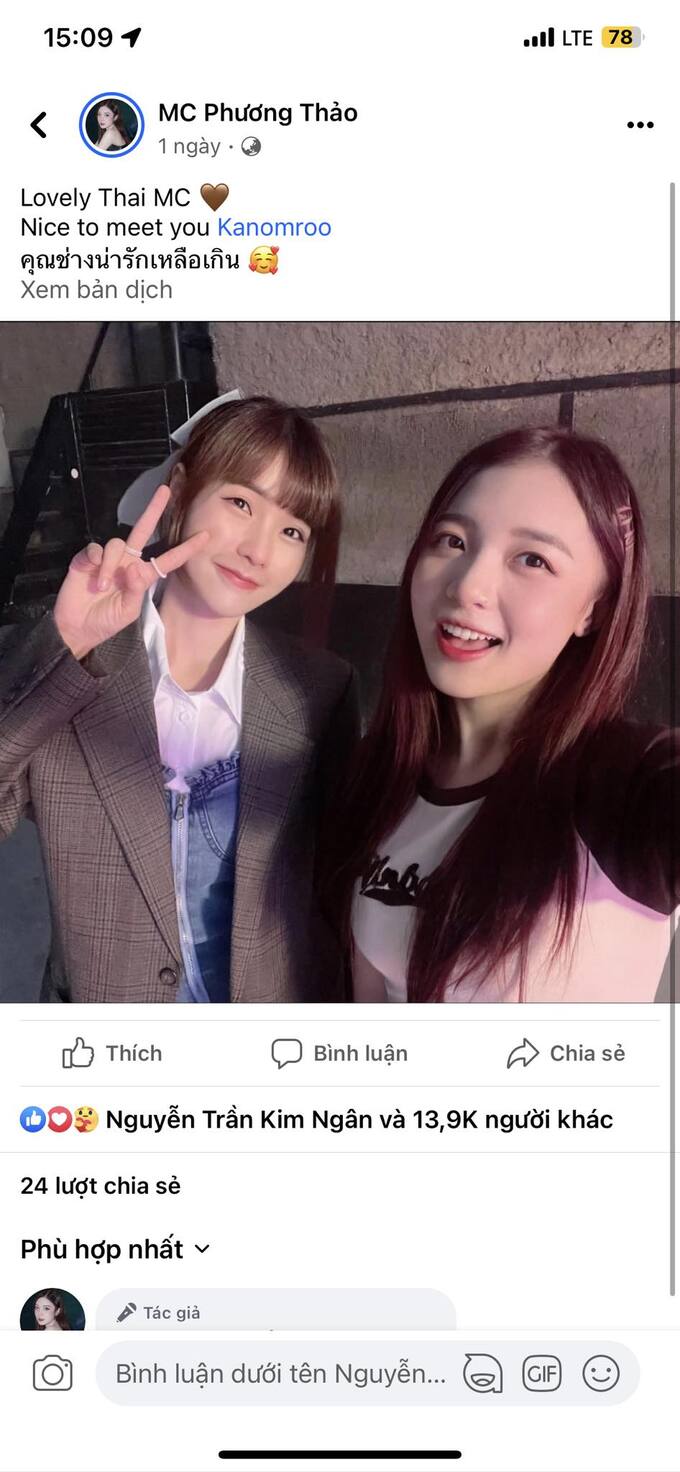680x1472 pixels.
Task: Open the post options menu
Action: click(639, 125)
